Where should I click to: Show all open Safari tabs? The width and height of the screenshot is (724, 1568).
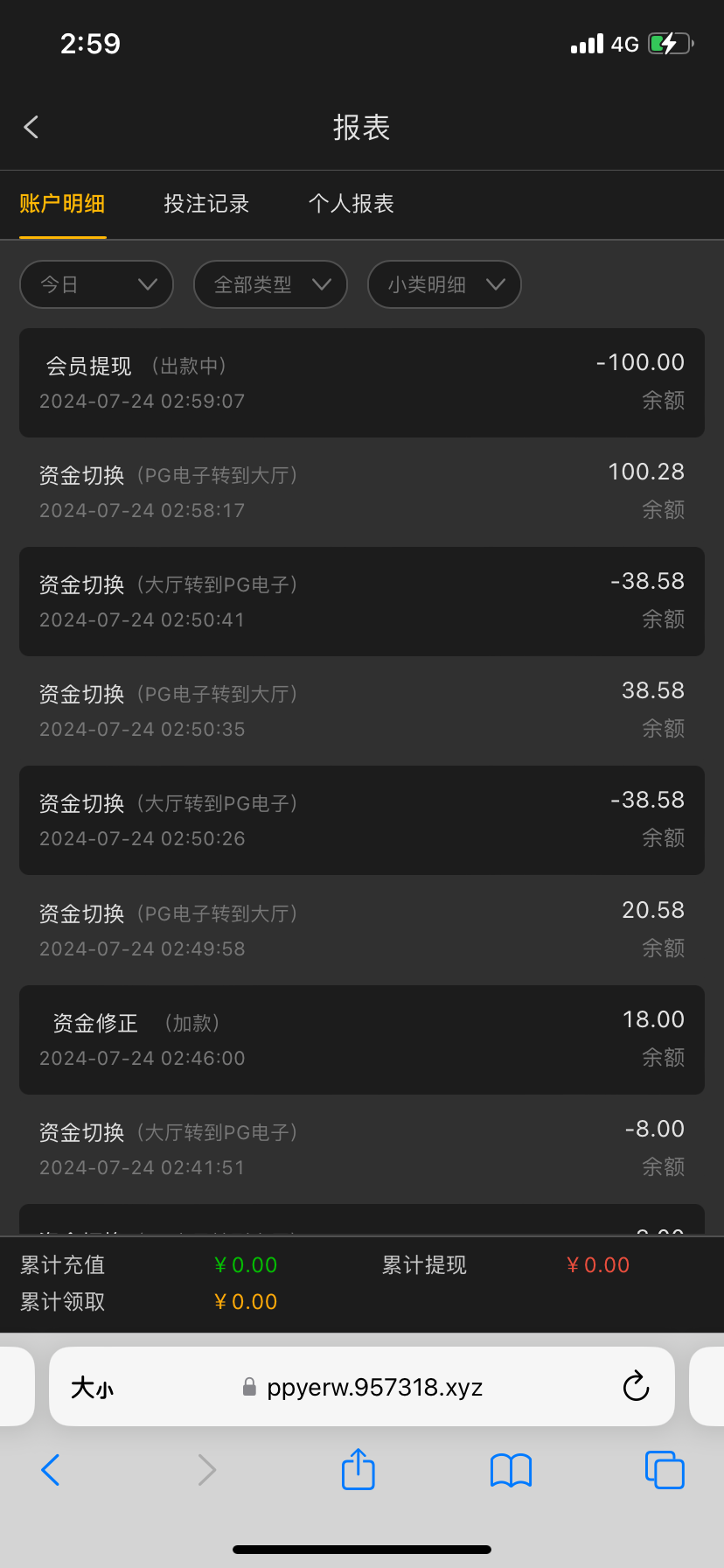(x=664, y=1469)
